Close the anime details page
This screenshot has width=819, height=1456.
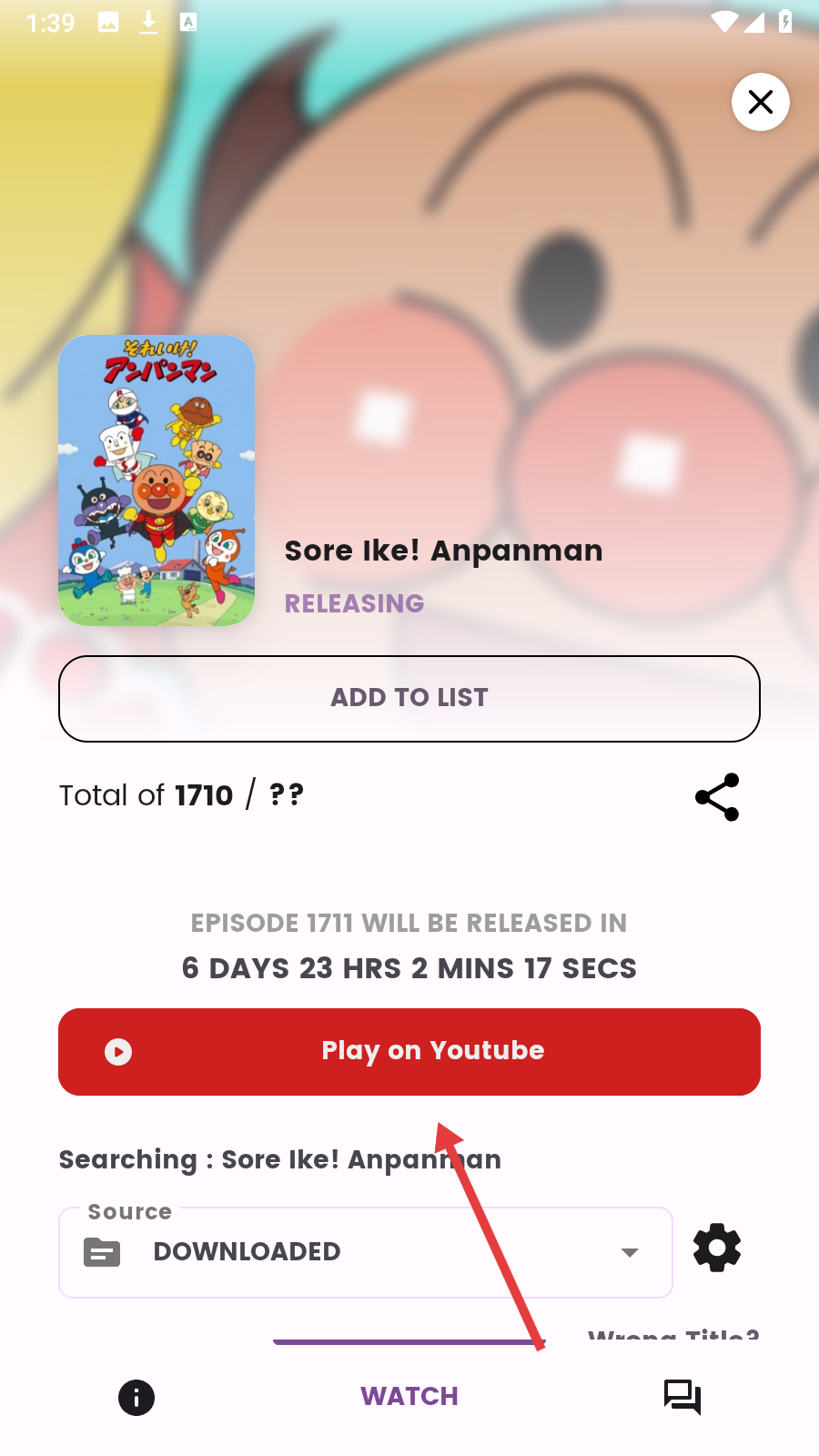(x=760, y=102)
